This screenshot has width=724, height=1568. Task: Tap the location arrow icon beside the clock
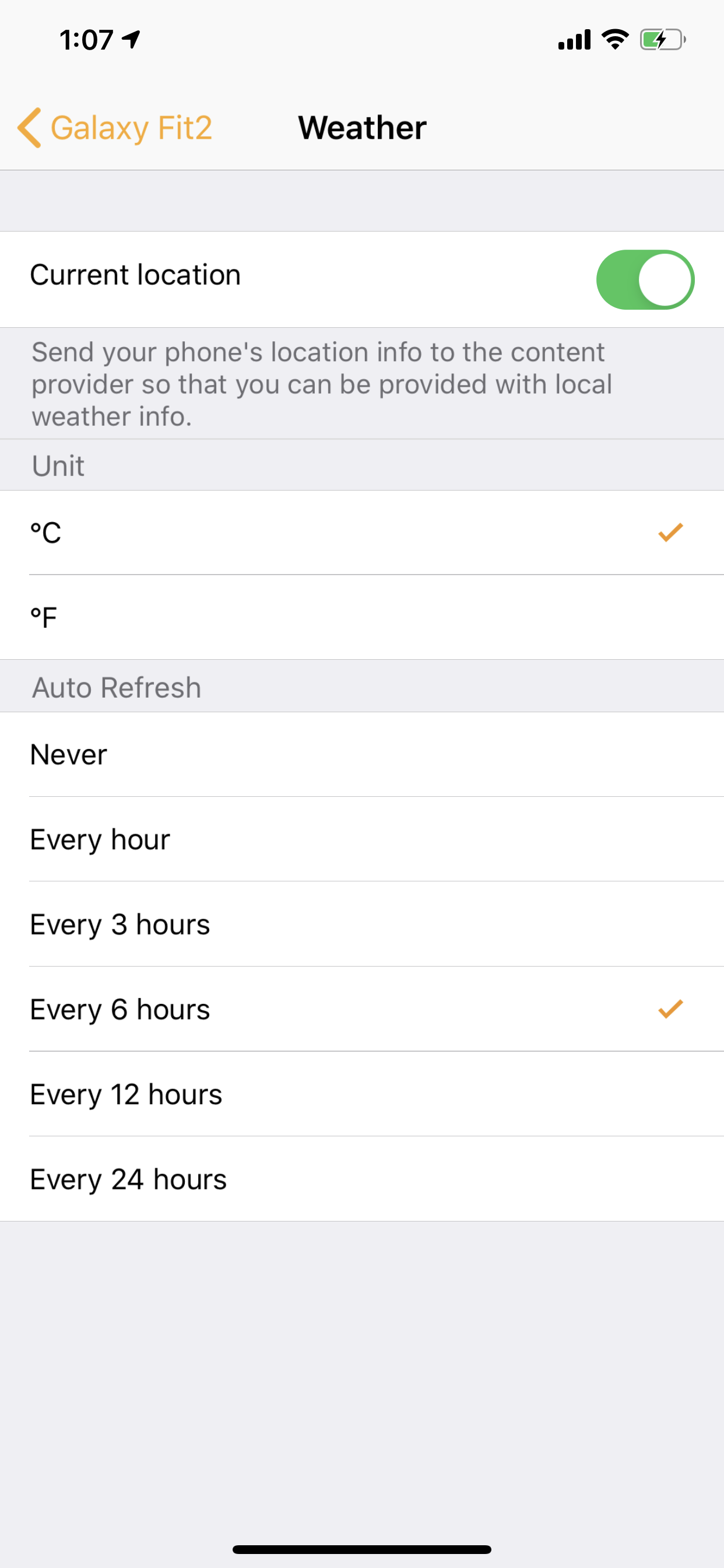pos(129,40)
